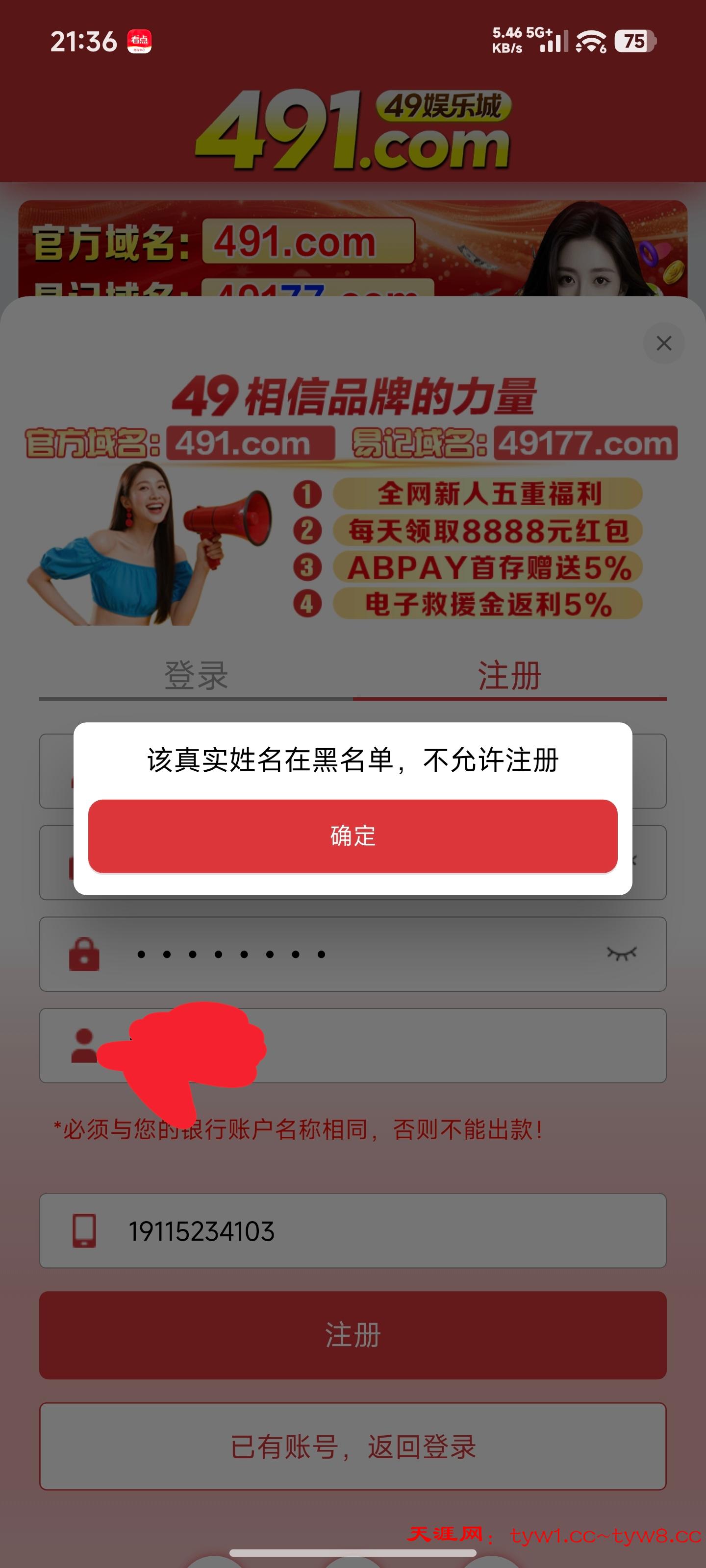
Task: Choose 已有账号,返回登录
Action: point(353,1446)
